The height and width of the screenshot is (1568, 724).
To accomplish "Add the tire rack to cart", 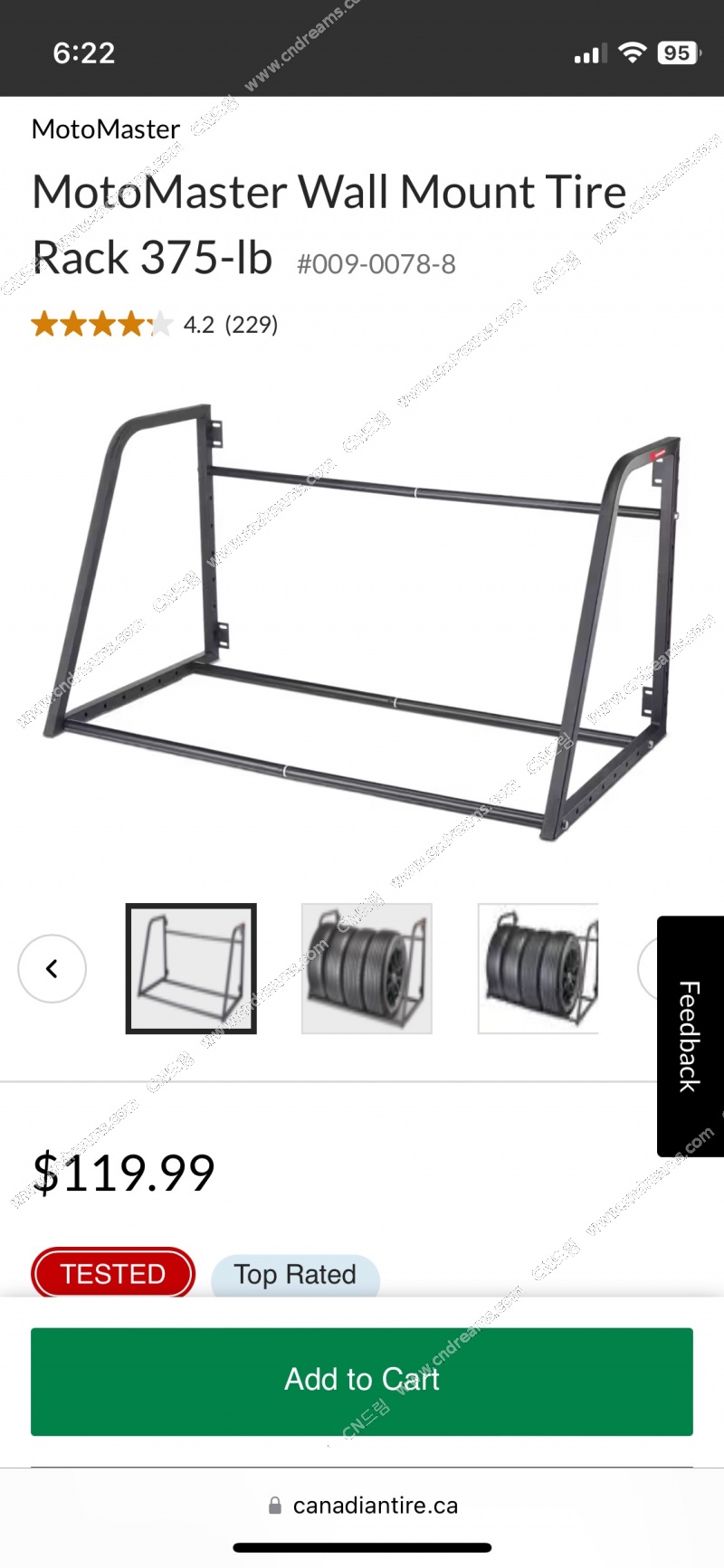I will [x=362, y=1381].
